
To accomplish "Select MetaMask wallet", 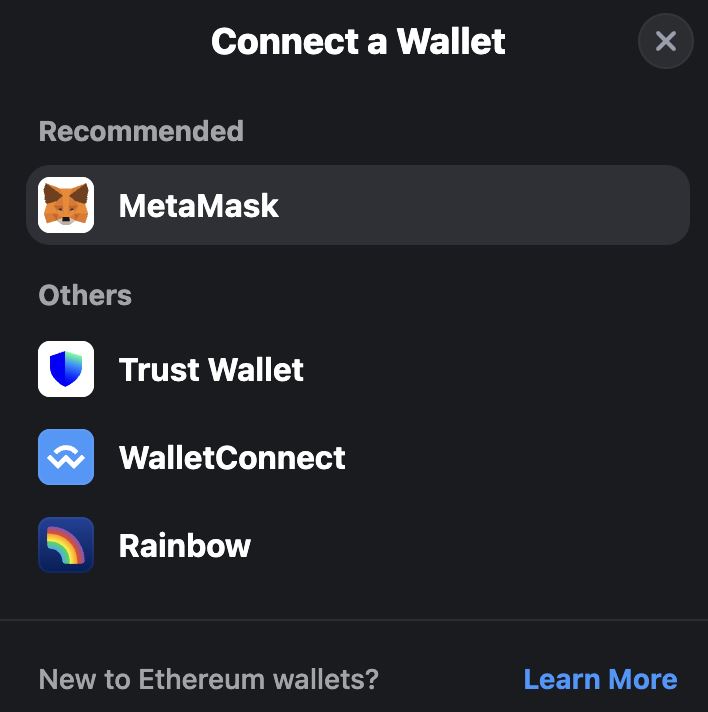I will coord(357,205).
